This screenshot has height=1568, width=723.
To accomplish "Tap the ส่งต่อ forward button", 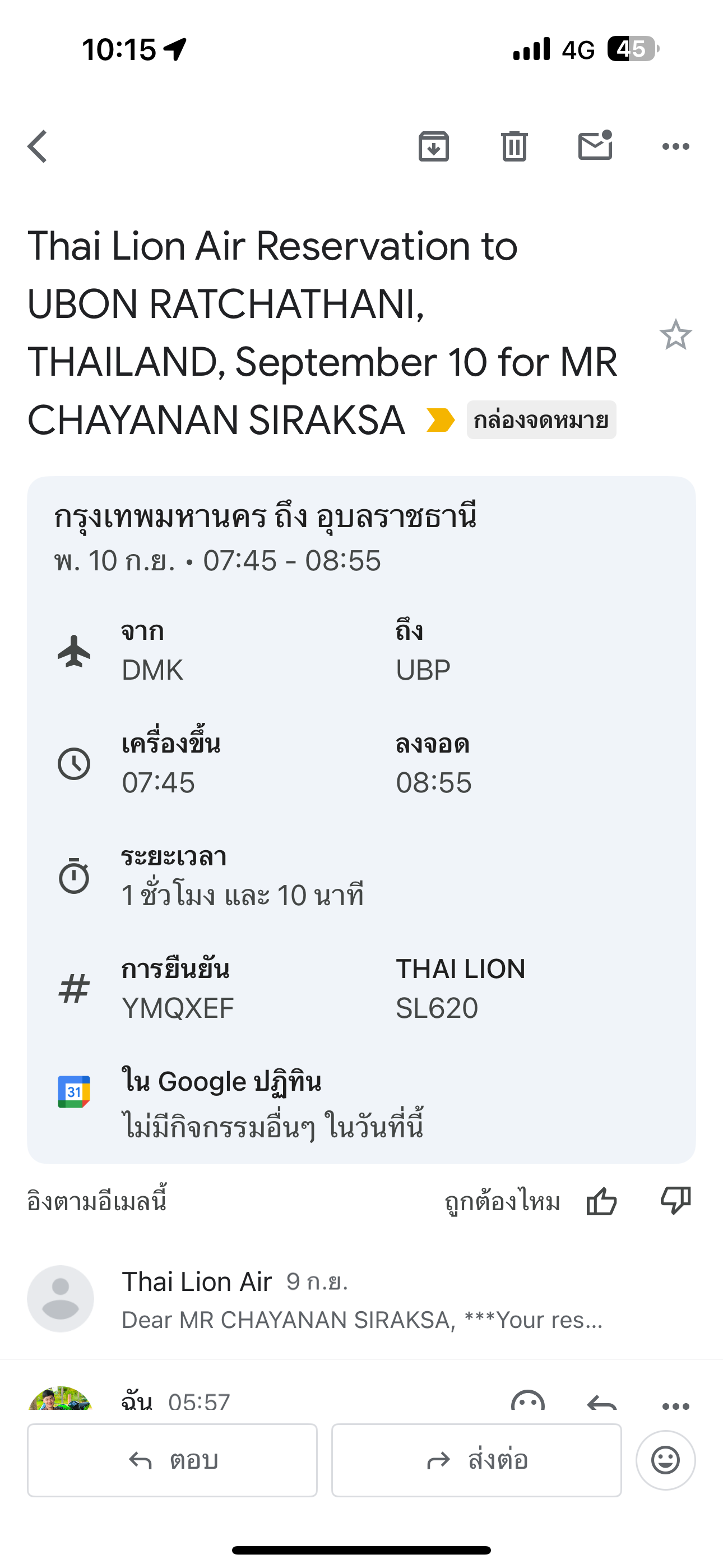I will (476, 1460).
